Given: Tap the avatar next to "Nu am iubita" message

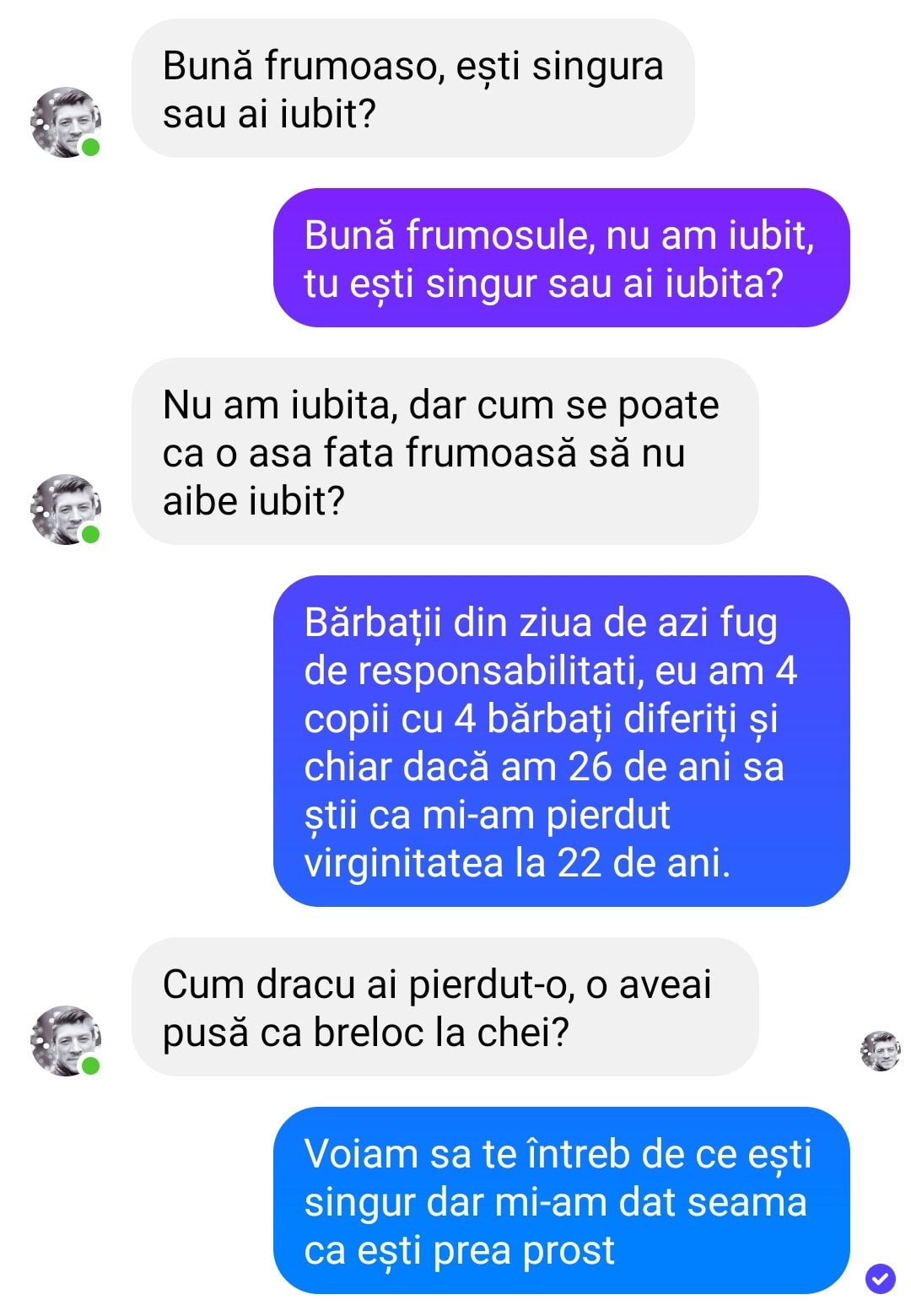Looking at the screenshot, I should [66, 510].
